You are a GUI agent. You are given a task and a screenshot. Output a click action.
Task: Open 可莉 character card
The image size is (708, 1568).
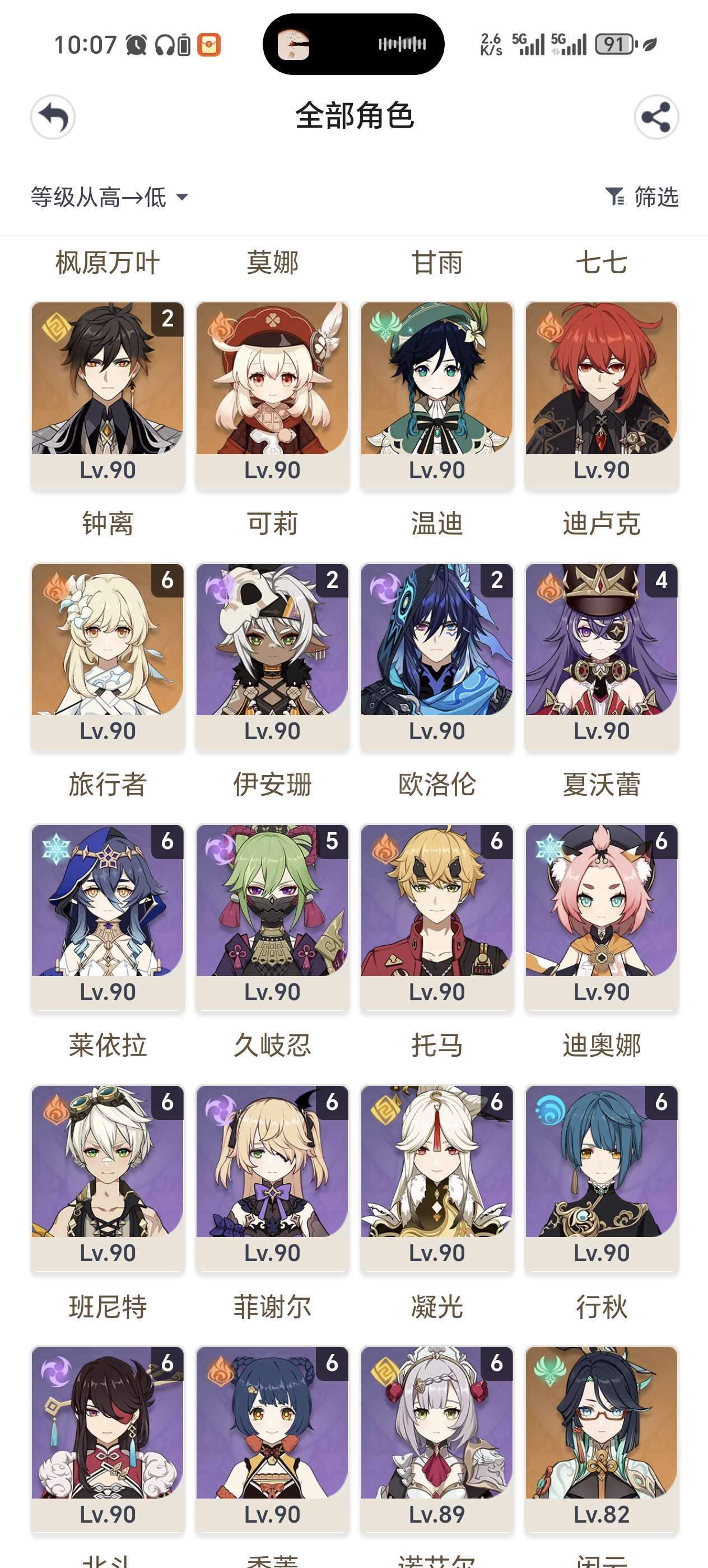(x=272, y=395)
